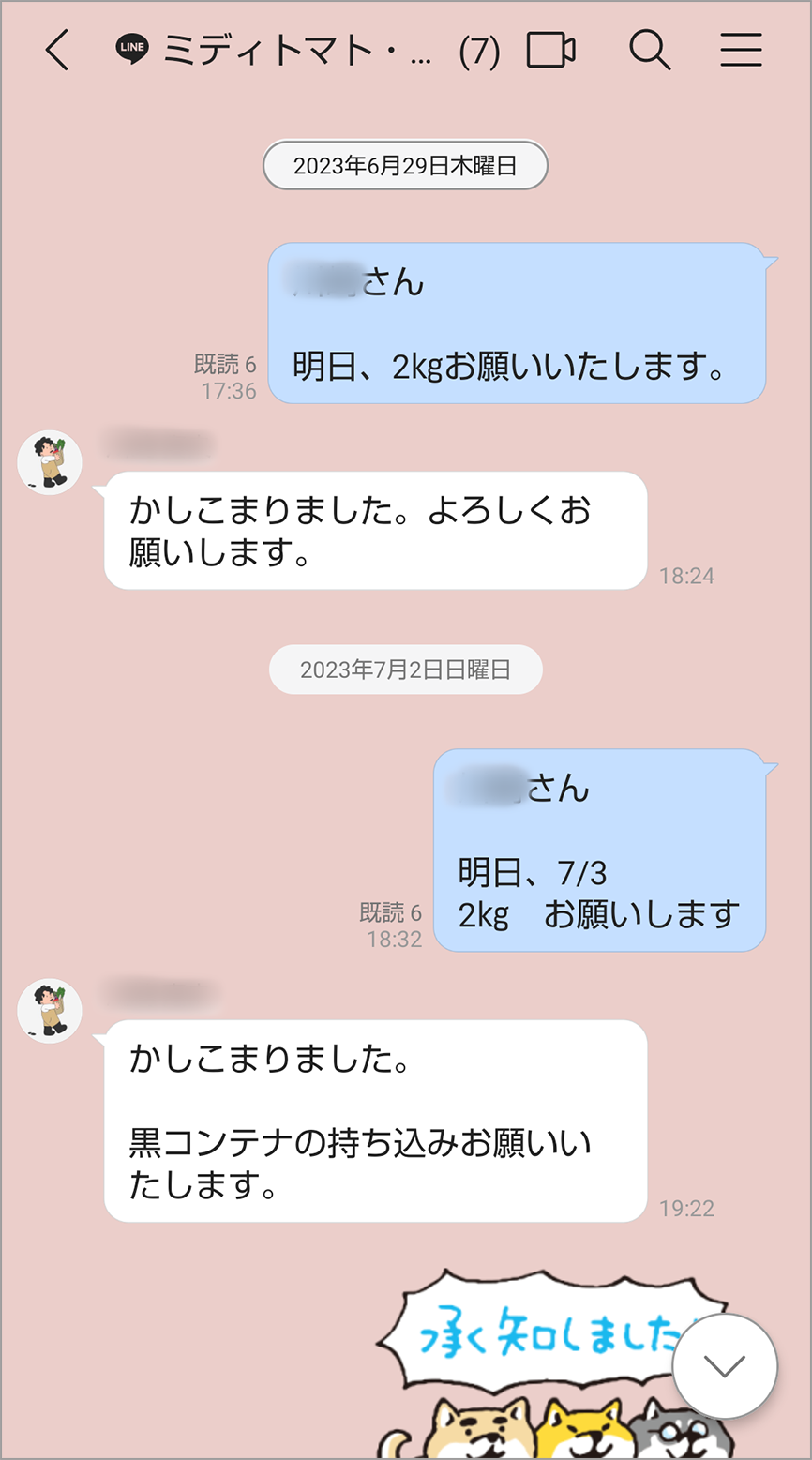Image resolution: width=812 pixels, height=1460 pixels.
Task: Start a video call in this group
Action: pyautogui.click(x=550, y=51)
